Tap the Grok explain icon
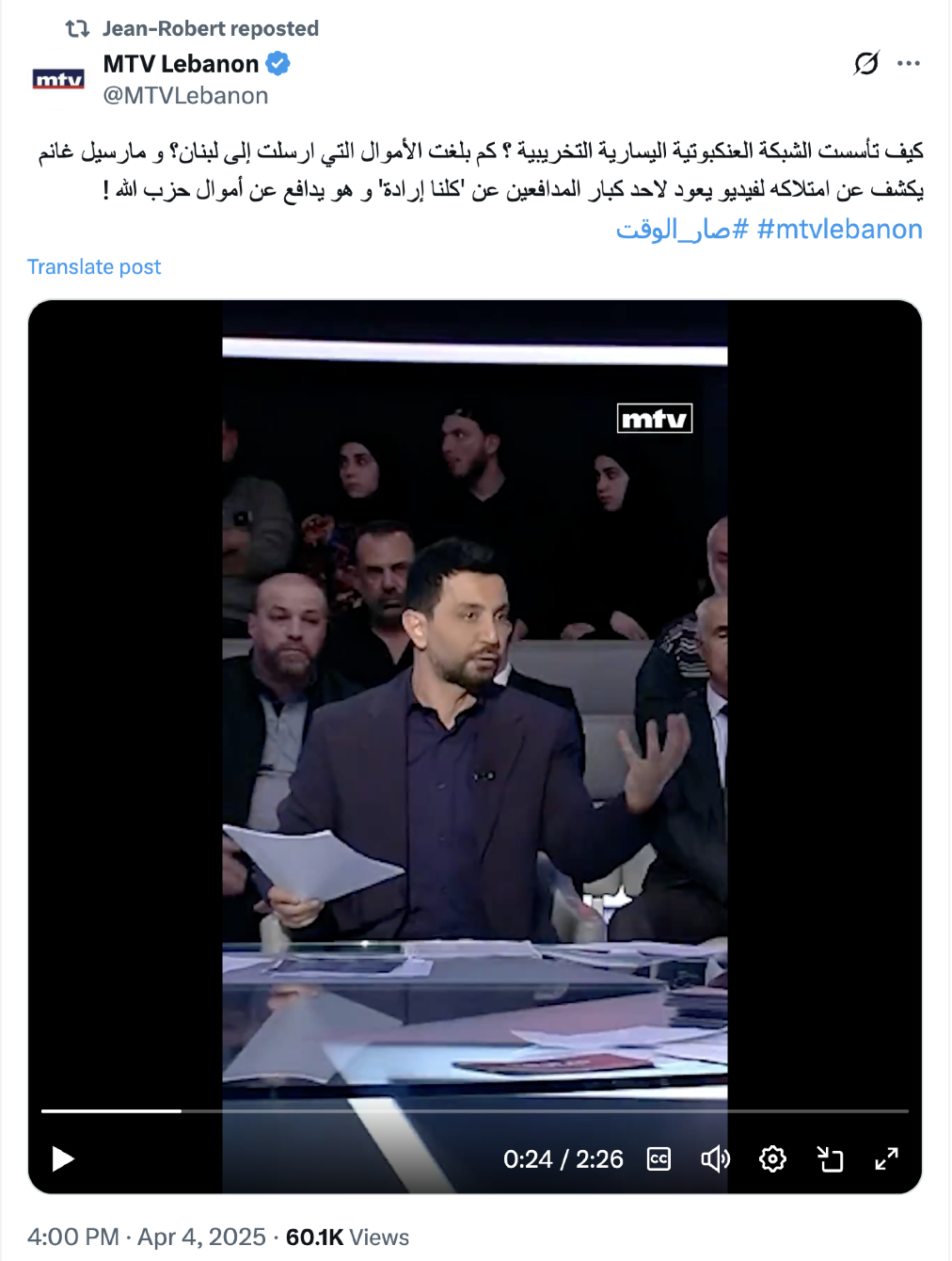Image resolution: width=952 pixels, height=1261 pixels. [866, 63]
